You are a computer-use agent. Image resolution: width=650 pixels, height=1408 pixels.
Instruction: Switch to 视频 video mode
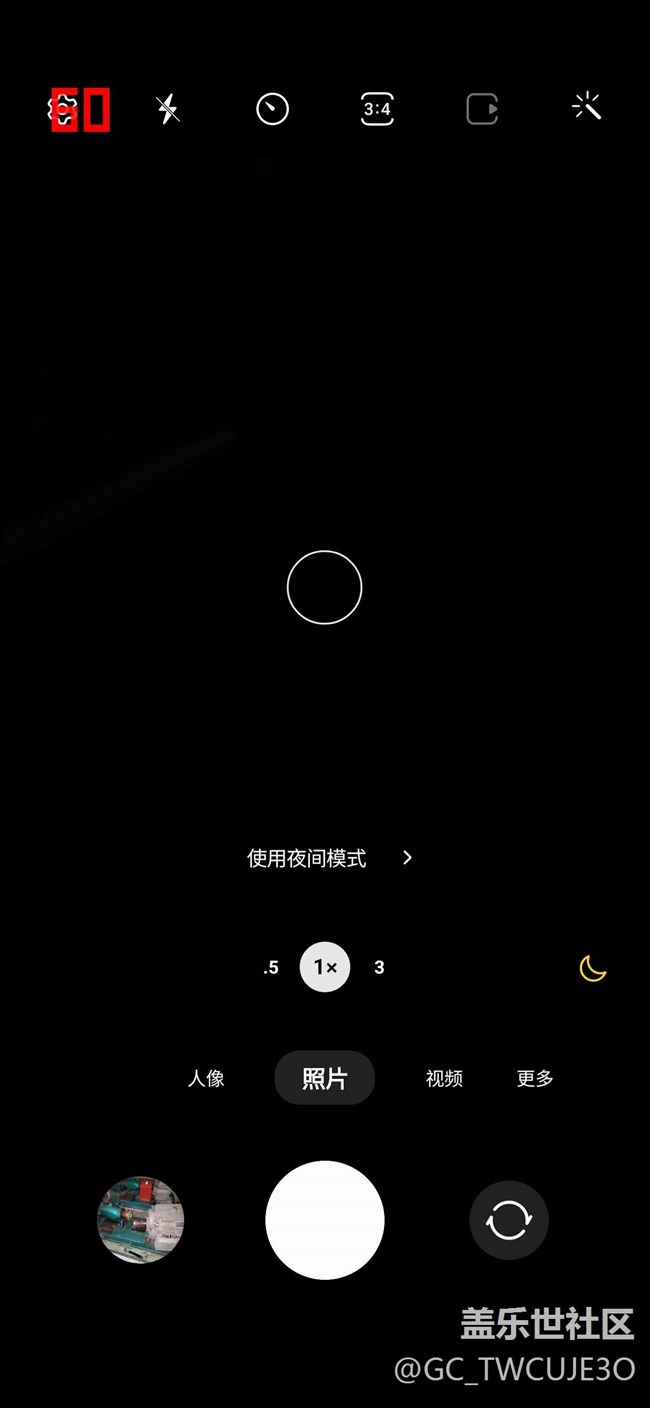(x=444, y=1078)
